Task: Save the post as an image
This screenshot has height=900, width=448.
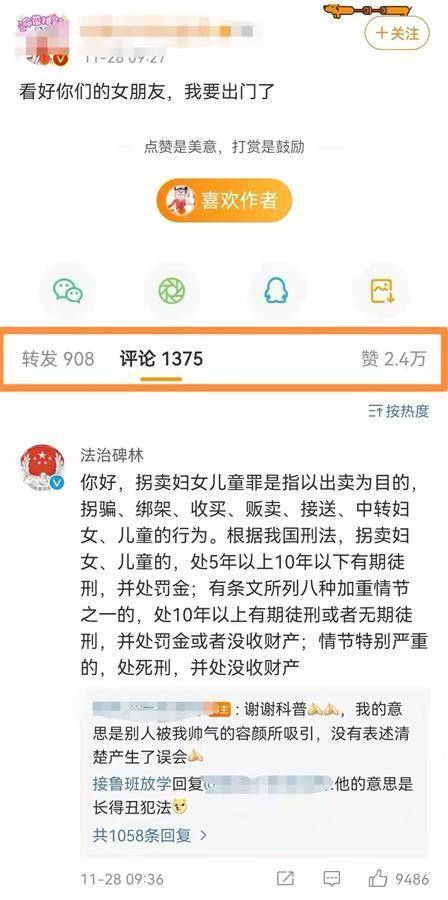Action: pyautogui.click(x=381, y=290)
